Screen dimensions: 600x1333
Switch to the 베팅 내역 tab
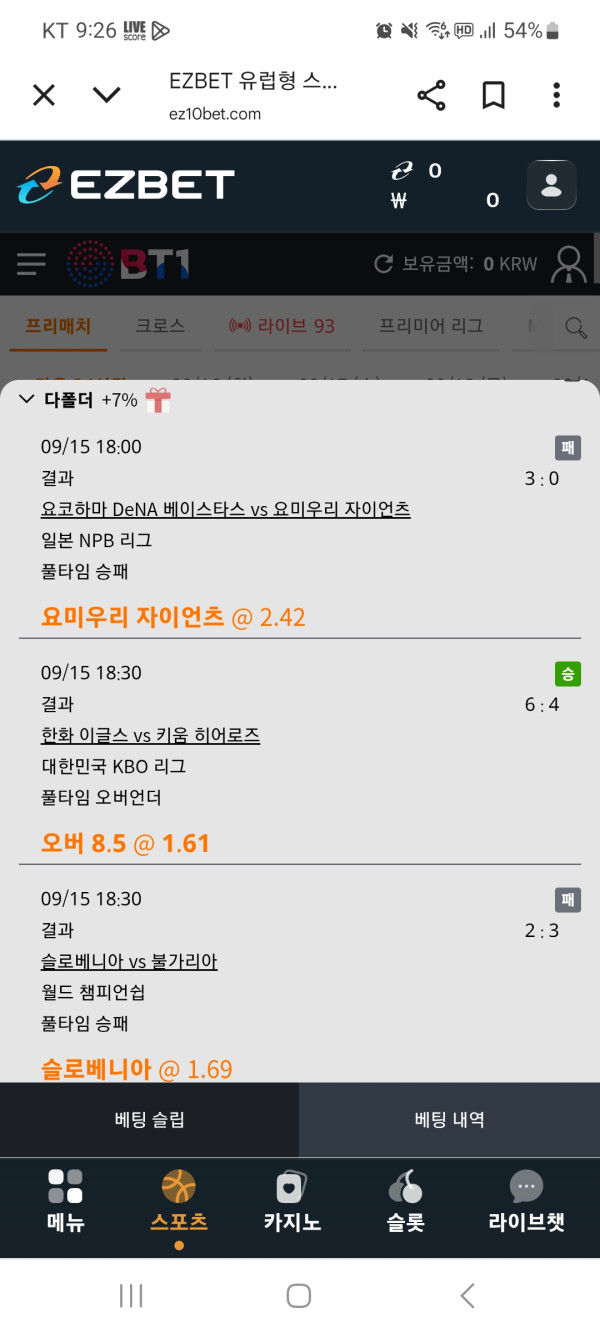coord(449,1119)
